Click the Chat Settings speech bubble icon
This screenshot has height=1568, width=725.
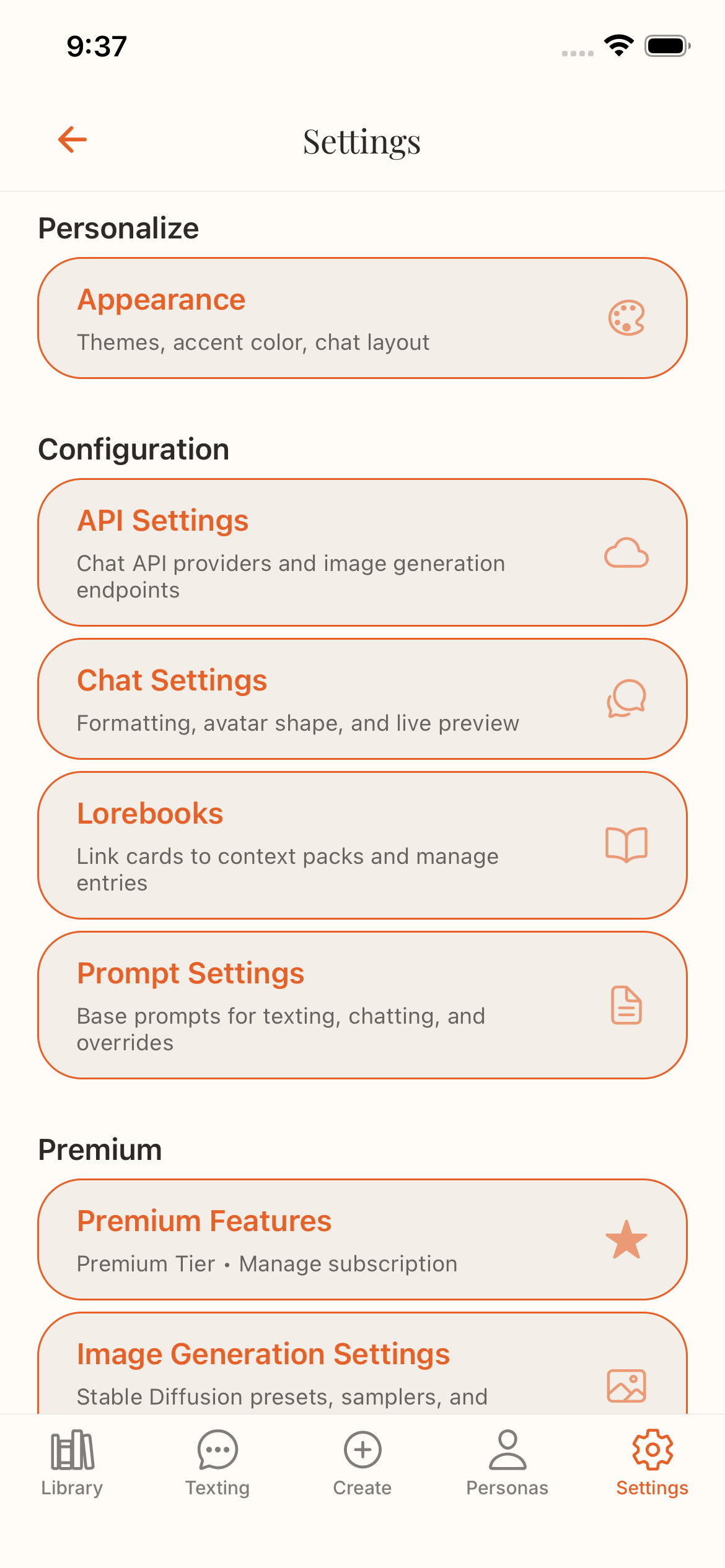[x=626, y=699]
